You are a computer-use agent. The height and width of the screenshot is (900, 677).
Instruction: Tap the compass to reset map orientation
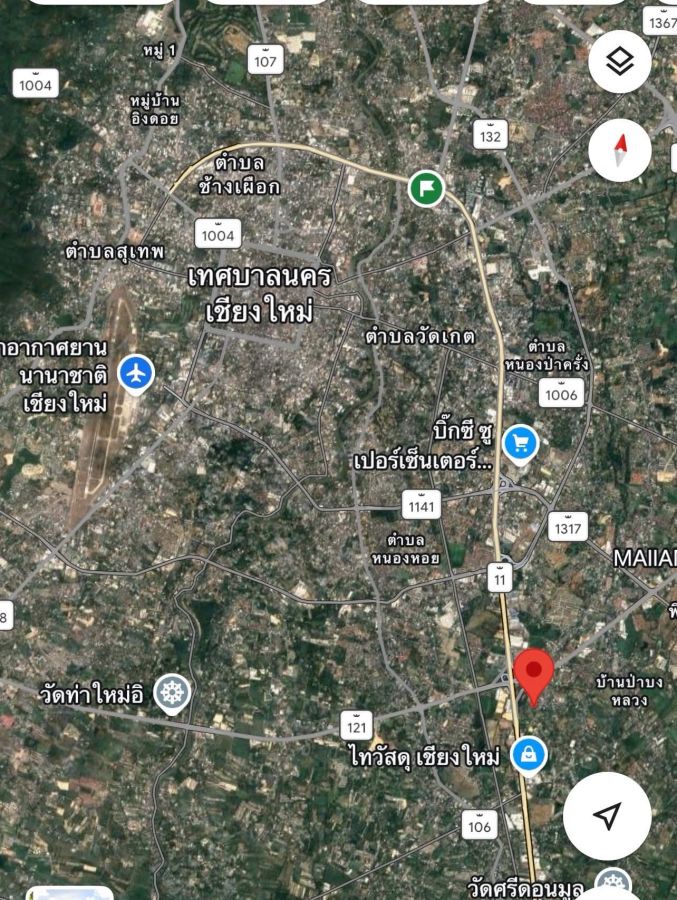[x=620, y=151]
